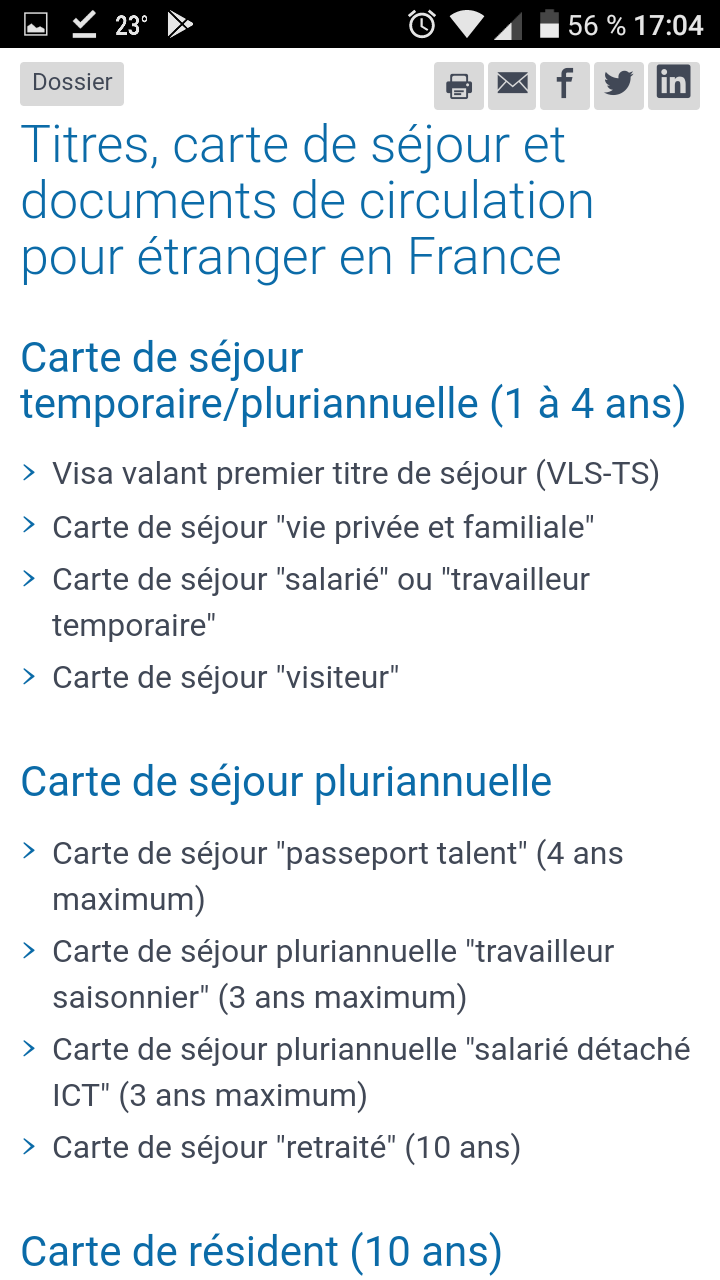
Task: Print this page
Action: click(459, 85)
